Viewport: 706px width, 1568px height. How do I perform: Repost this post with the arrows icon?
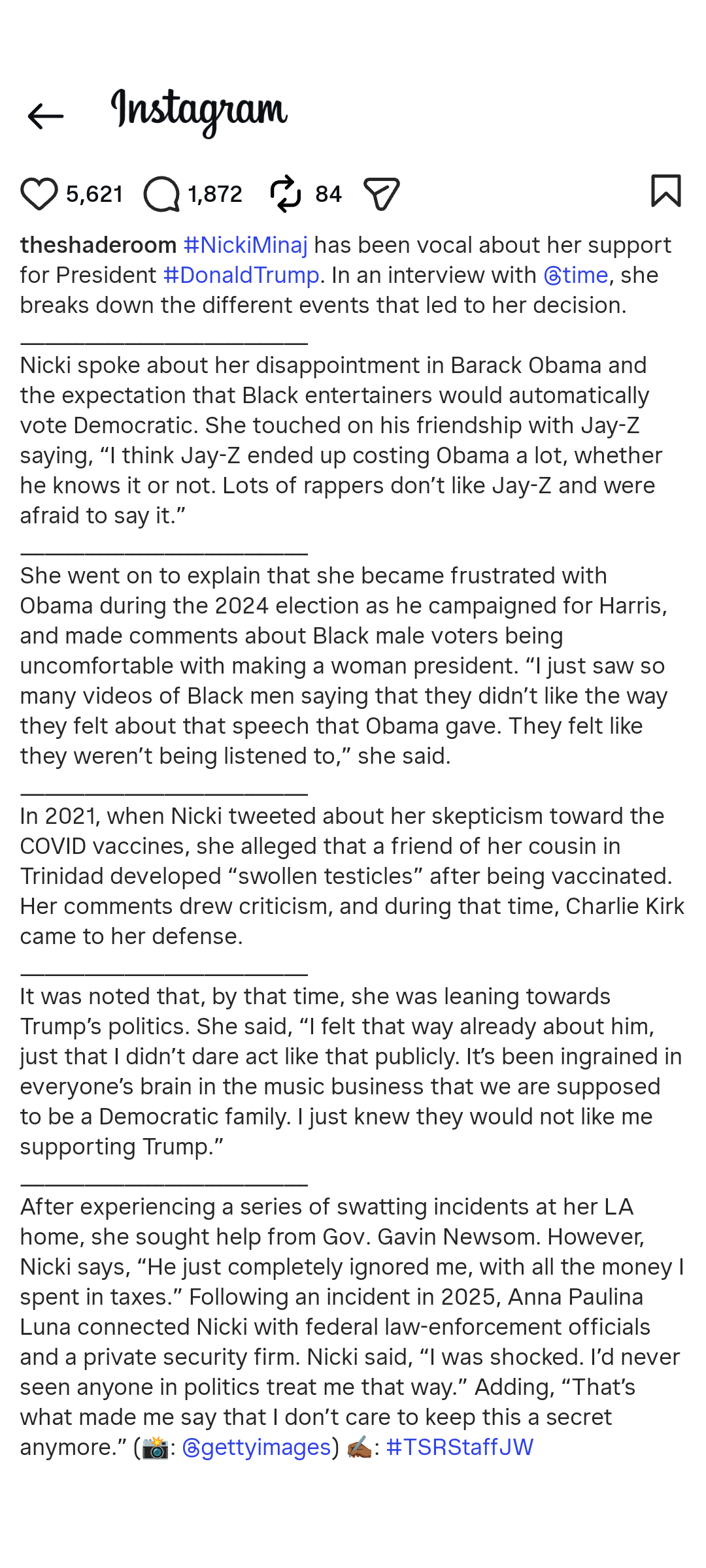point(286,194)
